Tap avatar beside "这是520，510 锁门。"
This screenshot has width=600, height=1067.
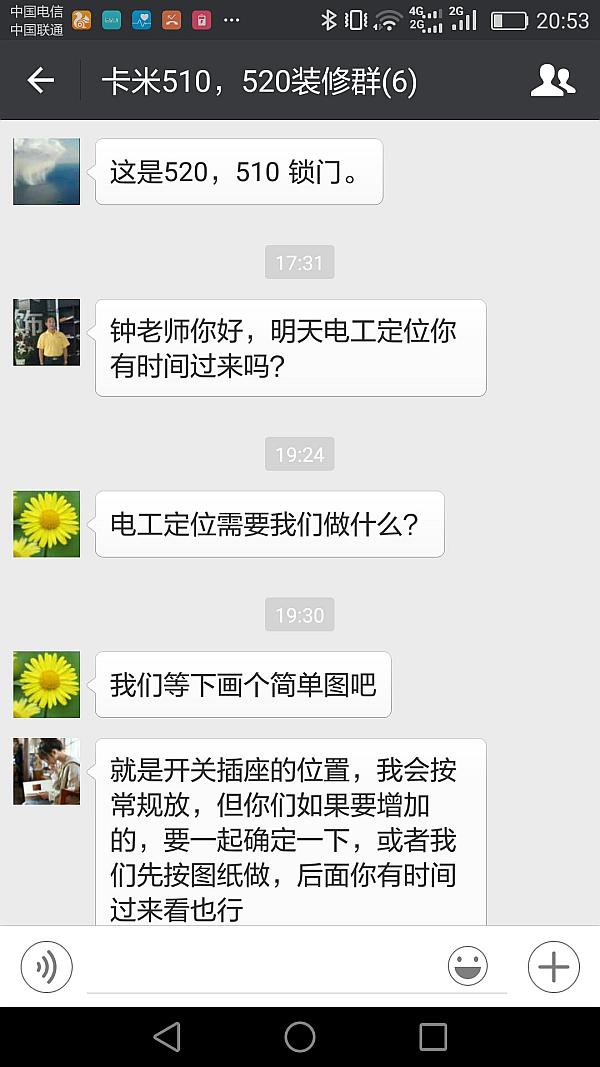click(x=46, y=172)
